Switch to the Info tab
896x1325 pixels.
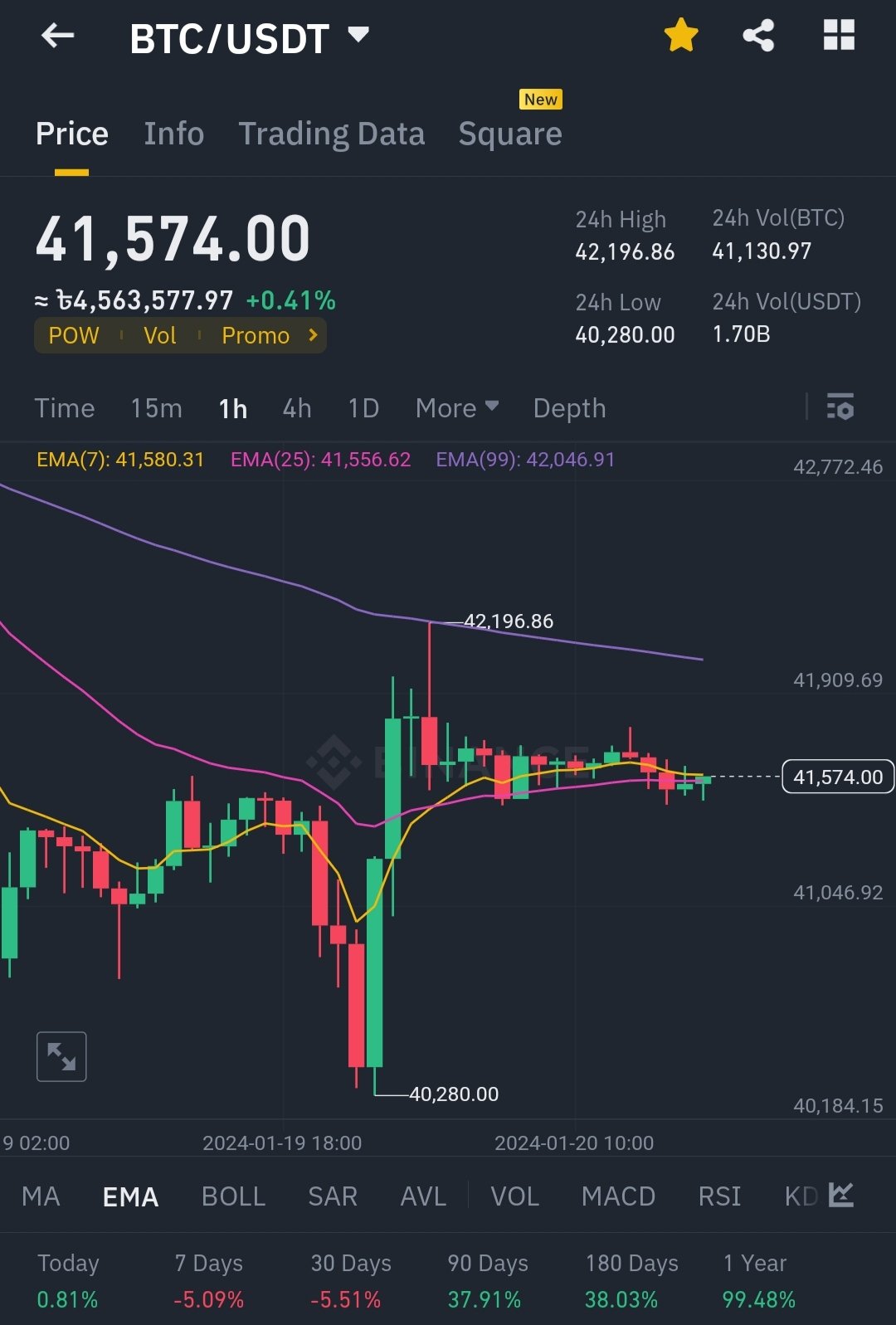(173, 134)
